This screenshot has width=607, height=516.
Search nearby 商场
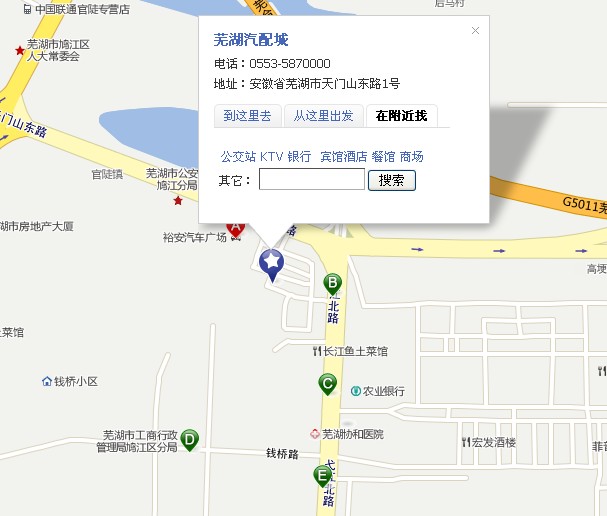411,157
